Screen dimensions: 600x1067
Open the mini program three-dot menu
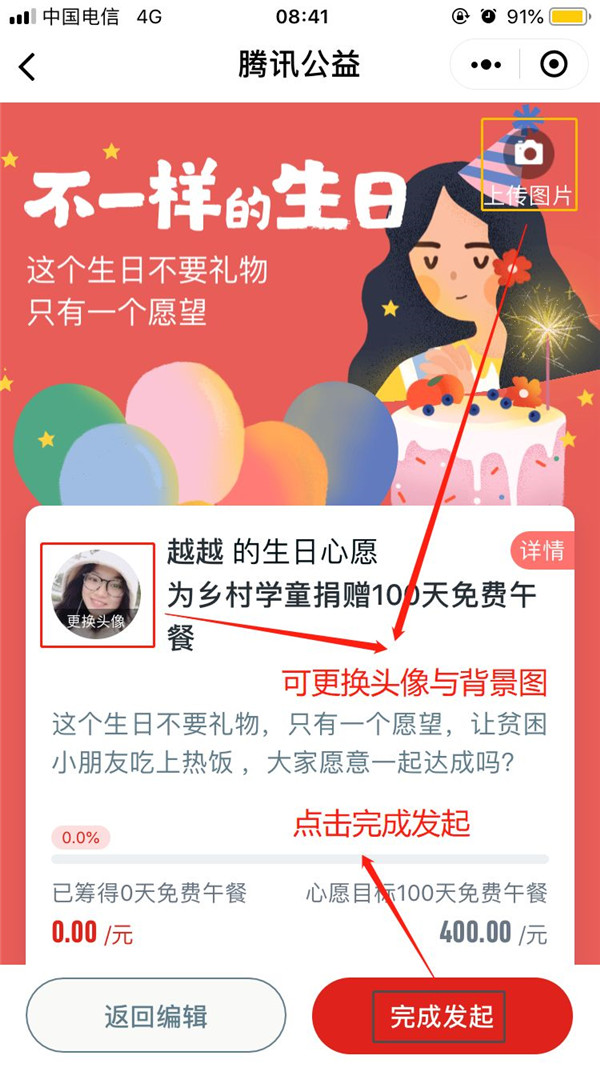click(x=486, y=65)
